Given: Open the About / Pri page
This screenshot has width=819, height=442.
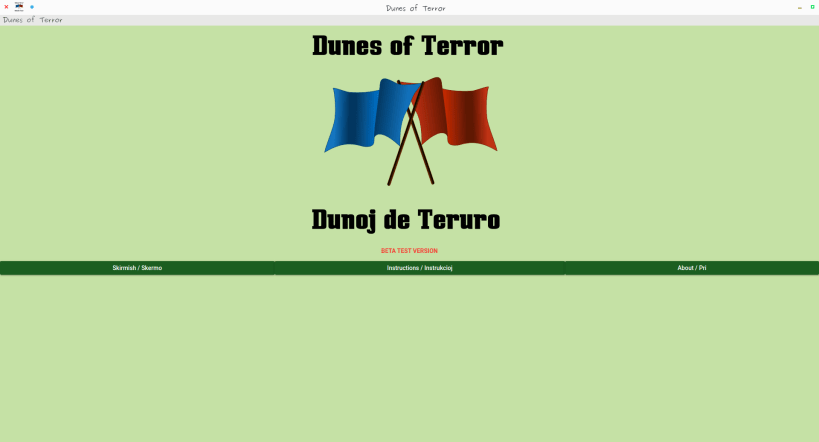Looking at the screenshot, I should pyautogui.click(x=691, y=268).
